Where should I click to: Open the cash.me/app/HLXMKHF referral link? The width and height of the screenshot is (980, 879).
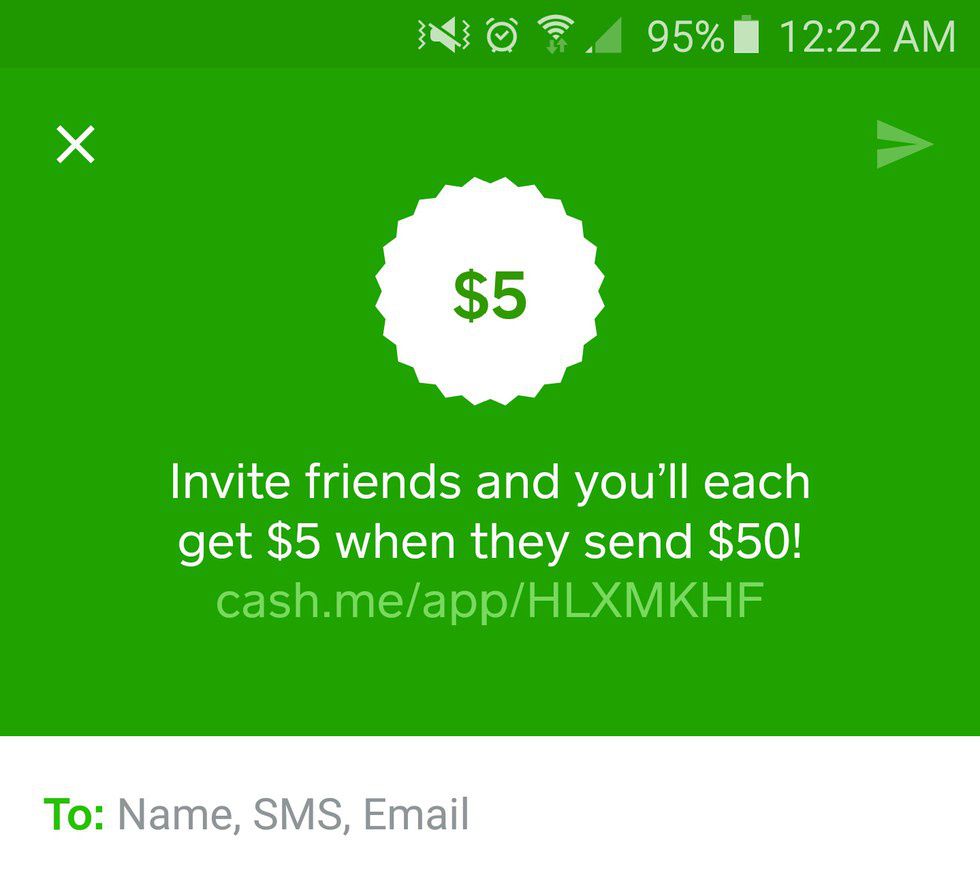tap(489, 600)
